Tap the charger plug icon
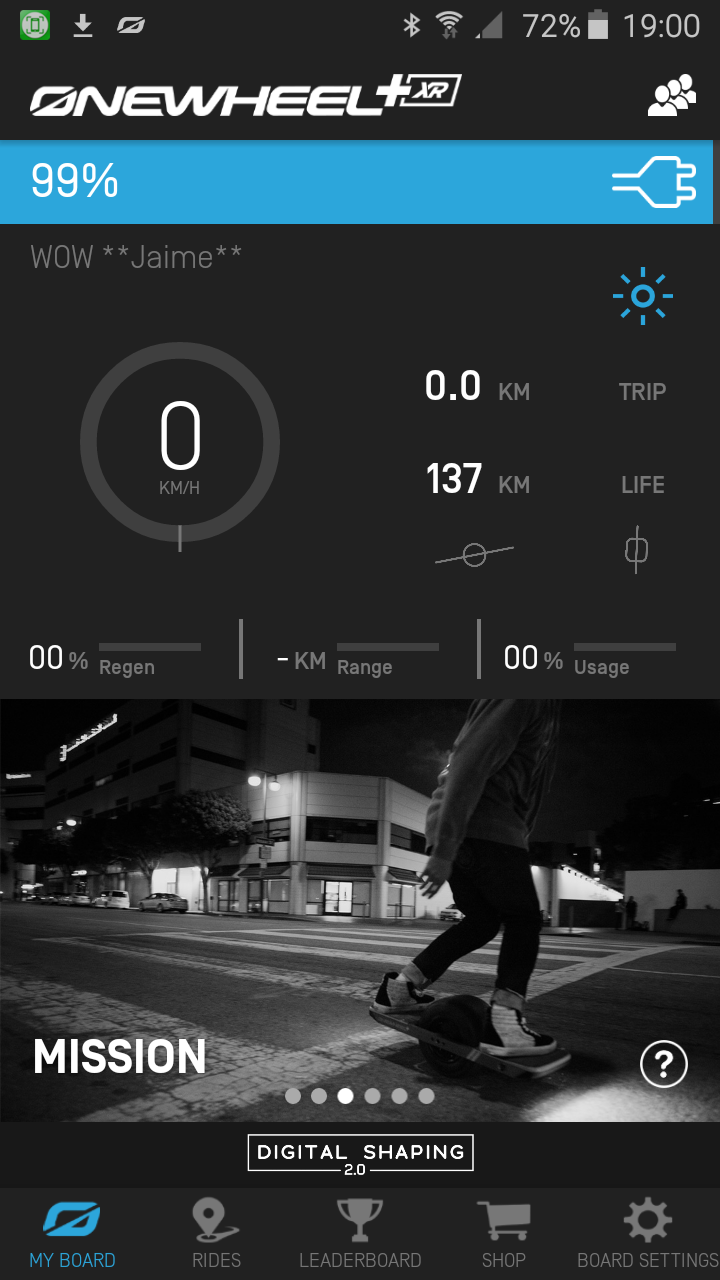This screenshot has height=1280, width=720. click(655, 182)
